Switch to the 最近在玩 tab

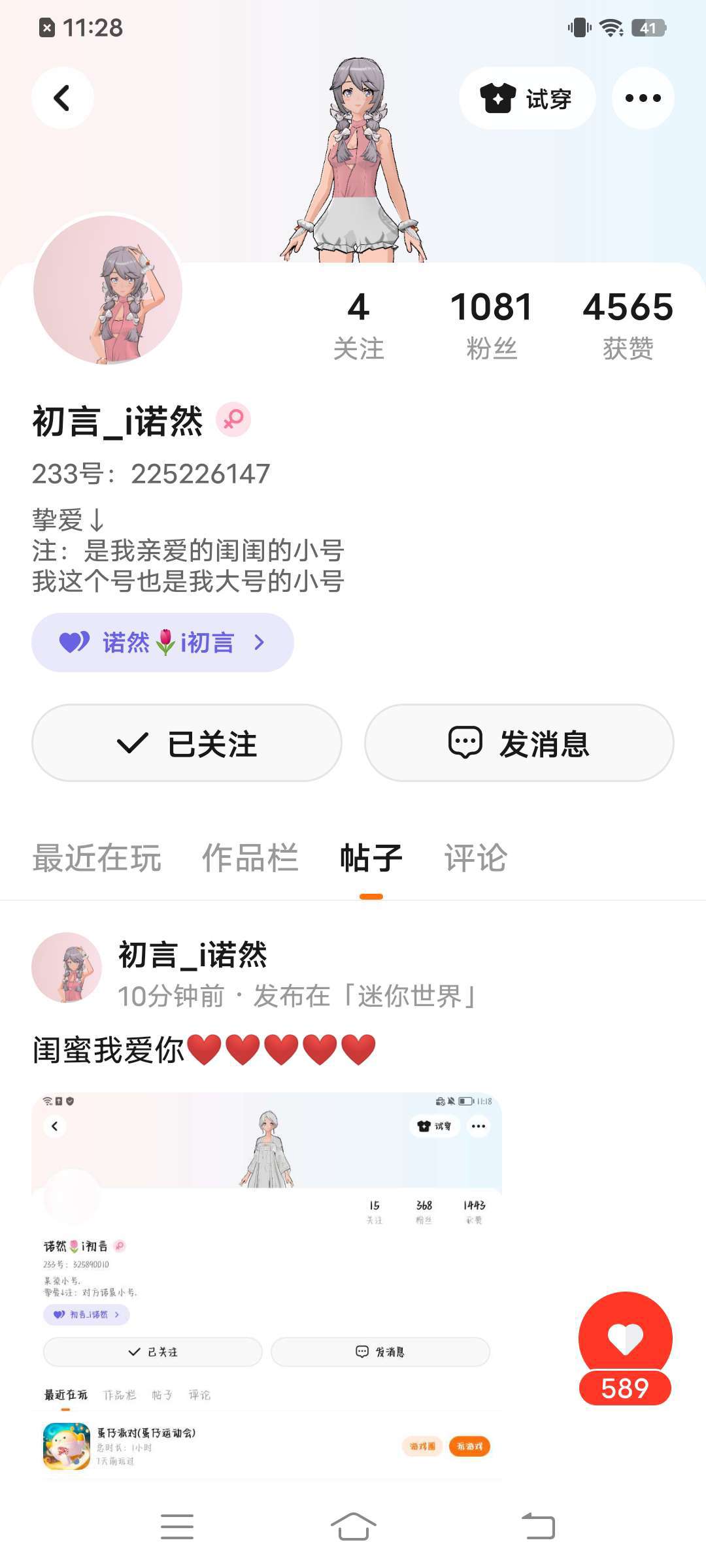(x=97, y=858)
